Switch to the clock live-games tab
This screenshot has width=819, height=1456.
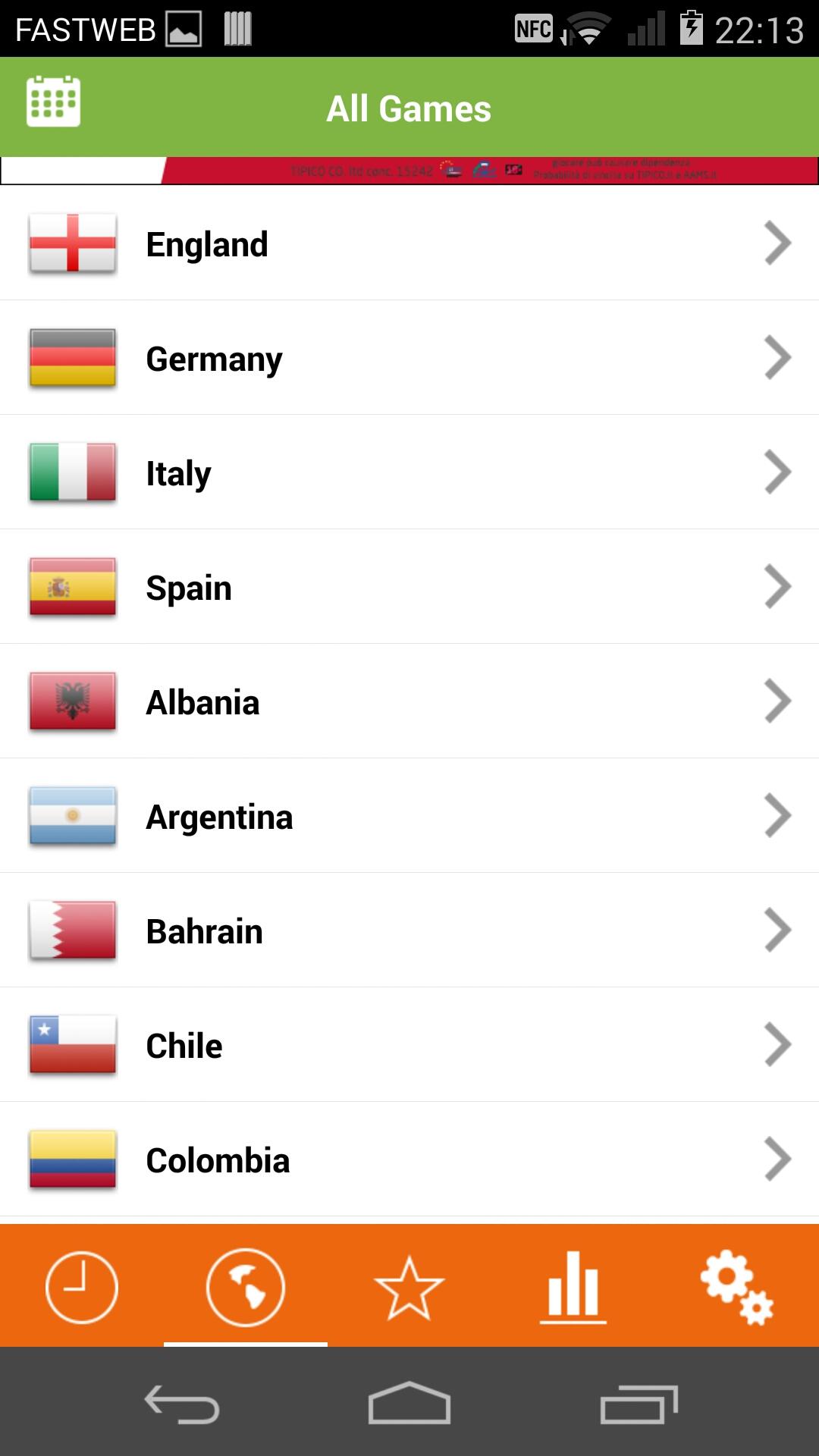[x=82, y=1287]
